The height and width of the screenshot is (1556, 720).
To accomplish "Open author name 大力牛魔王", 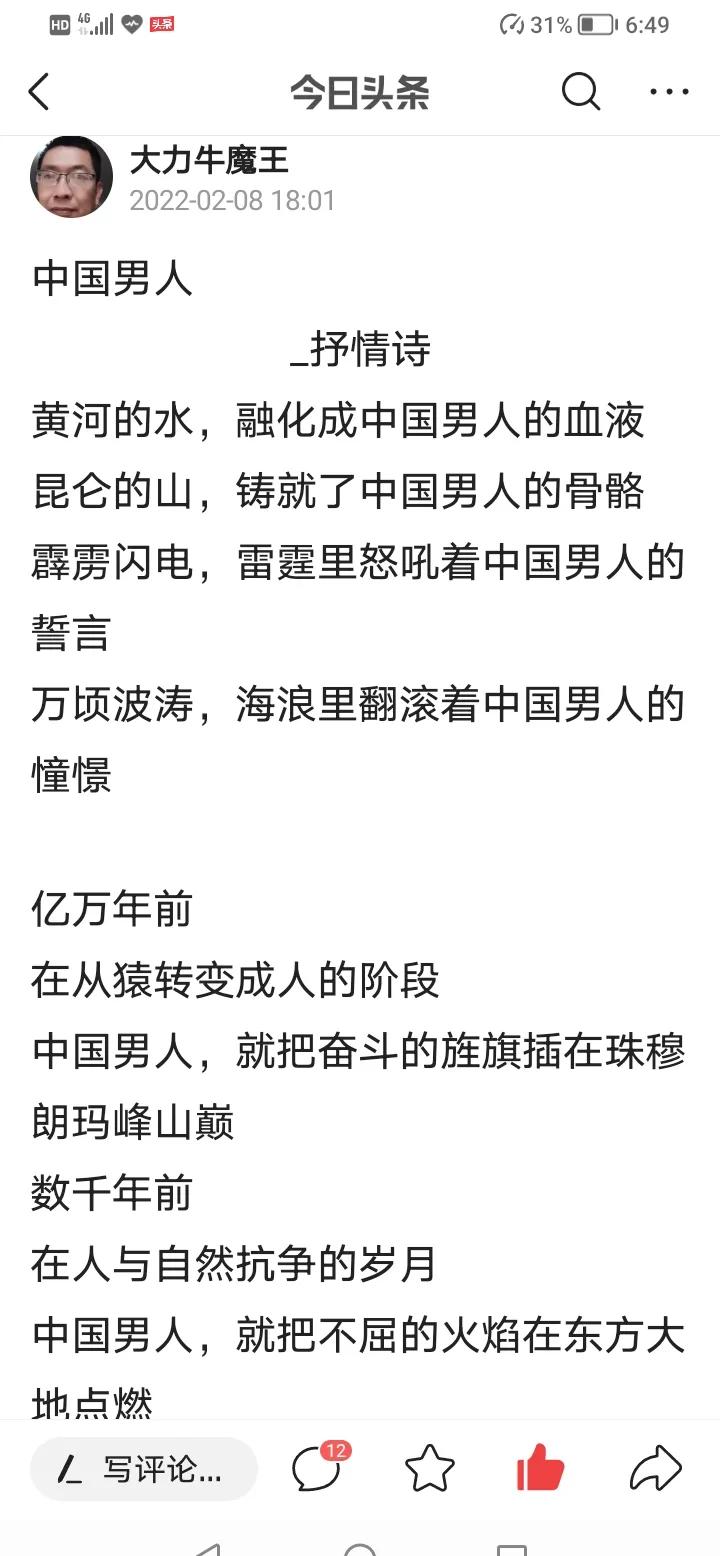I will click(209, 160).
